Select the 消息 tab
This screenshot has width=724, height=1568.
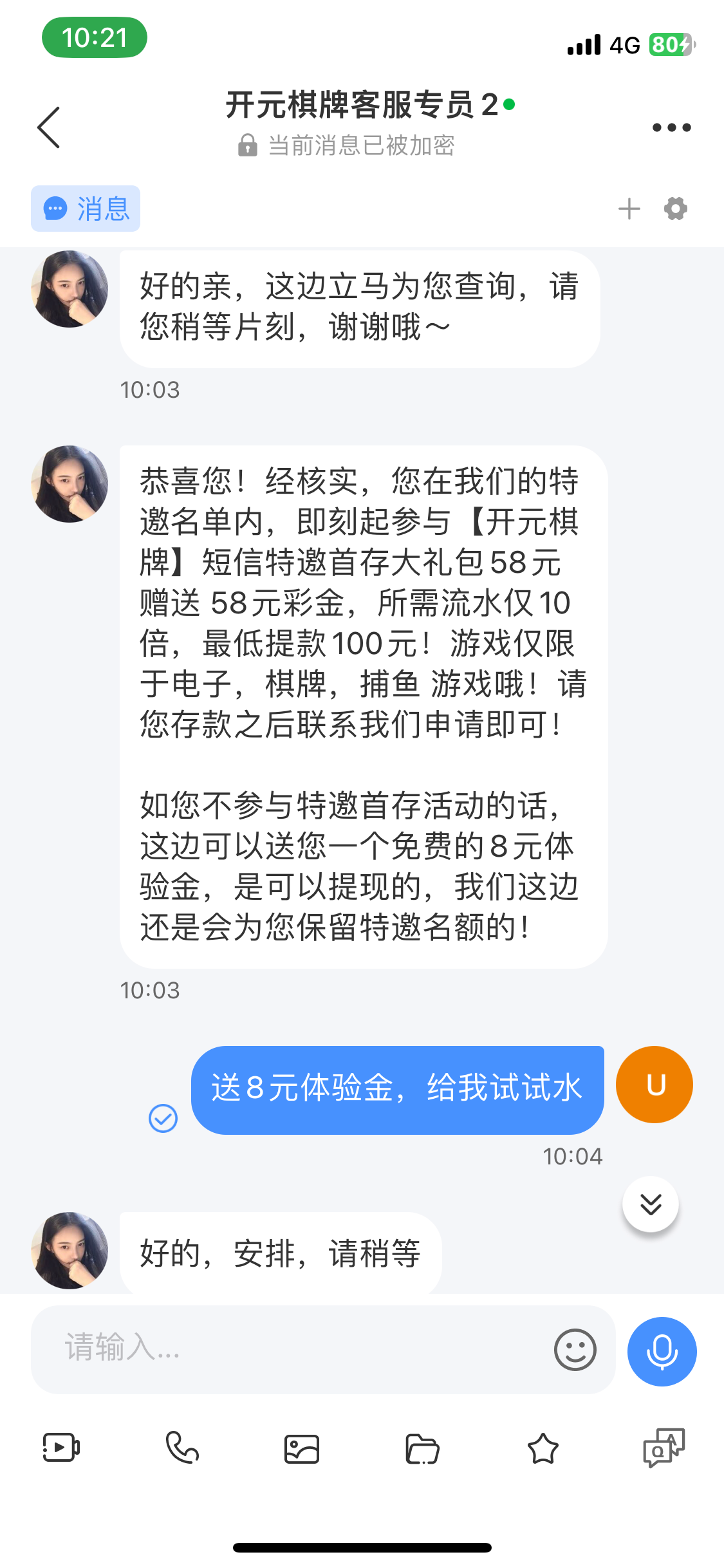86,209
